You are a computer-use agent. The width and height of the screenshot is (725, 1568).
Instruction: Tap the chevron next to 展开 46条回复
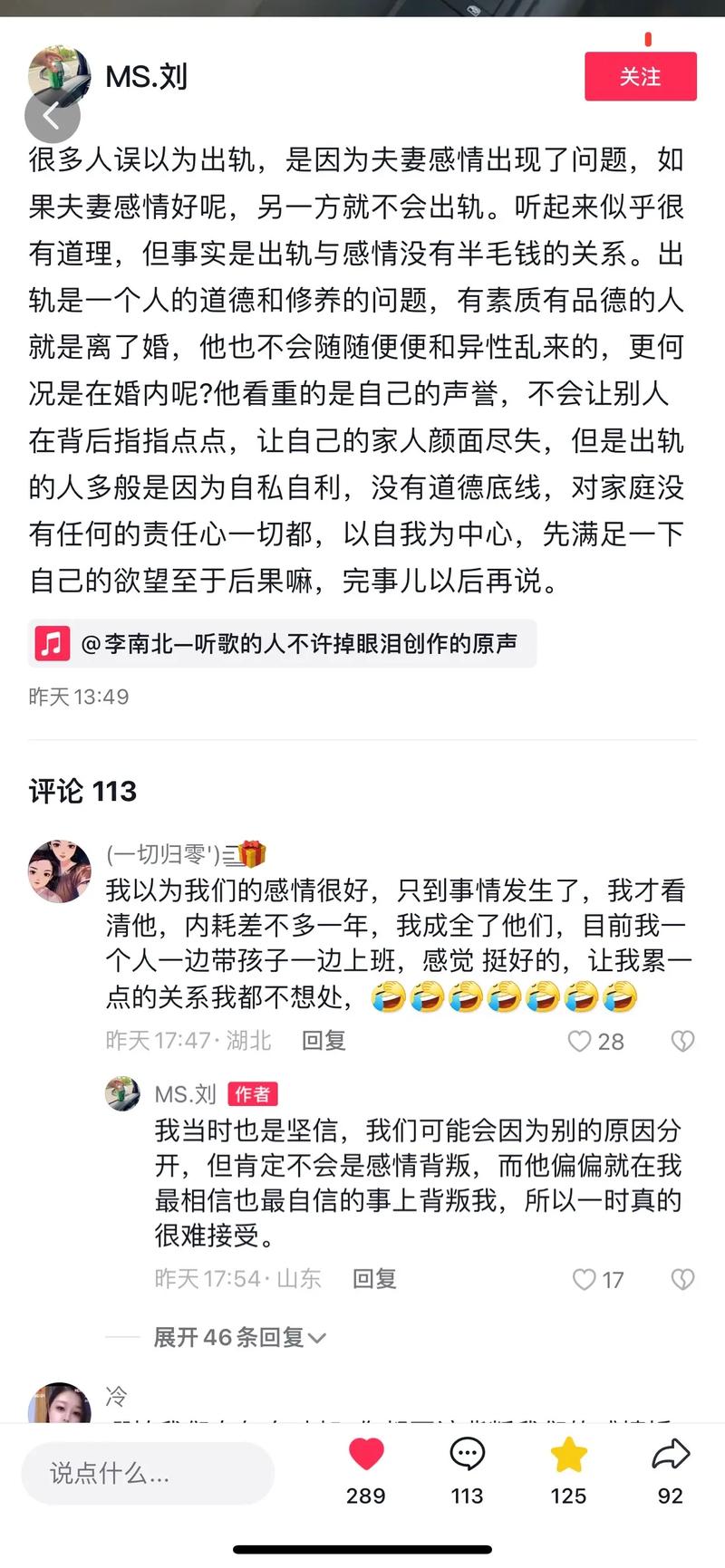pos(314,1337)
